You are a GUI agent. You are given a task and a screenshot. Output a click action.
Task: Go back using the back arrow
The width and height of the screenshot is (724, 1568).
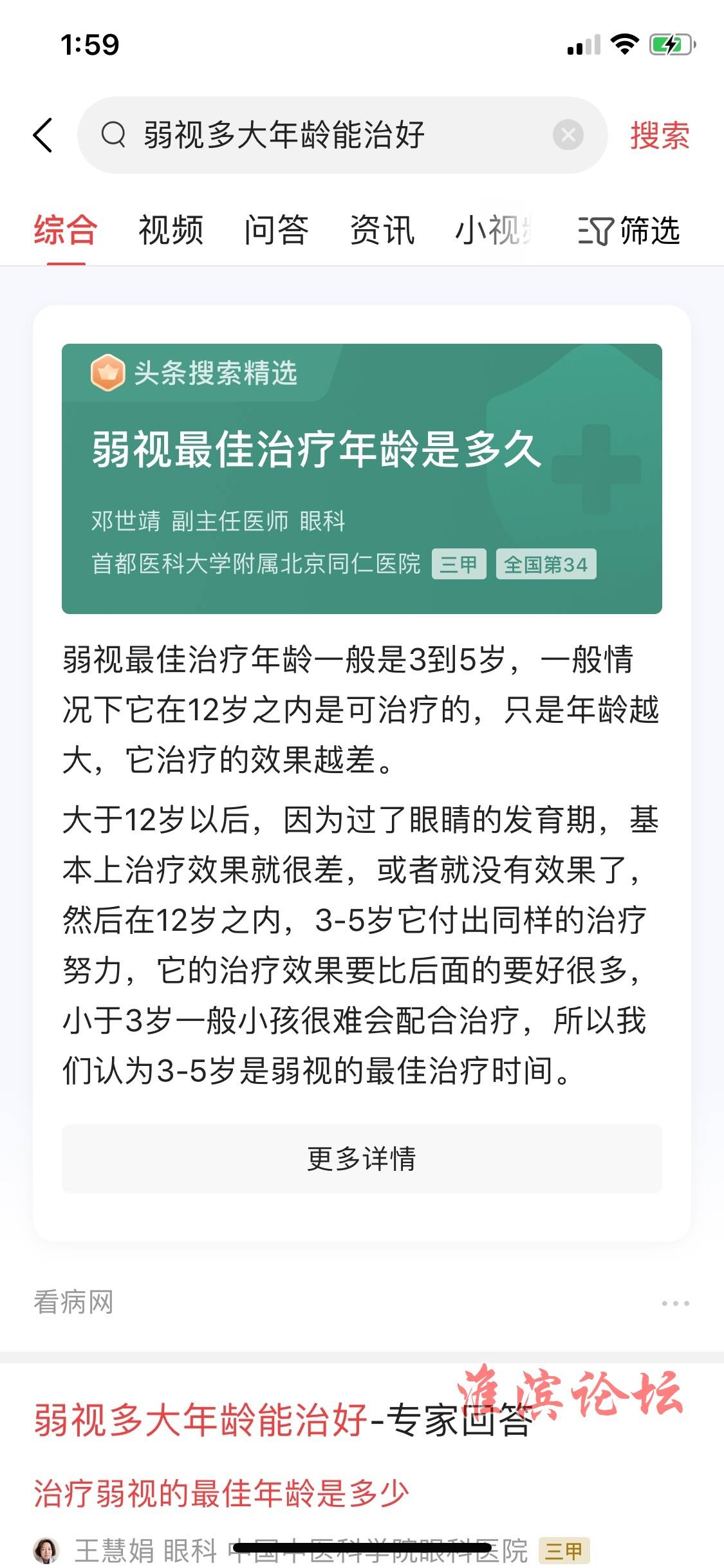(x=42, y=135)
